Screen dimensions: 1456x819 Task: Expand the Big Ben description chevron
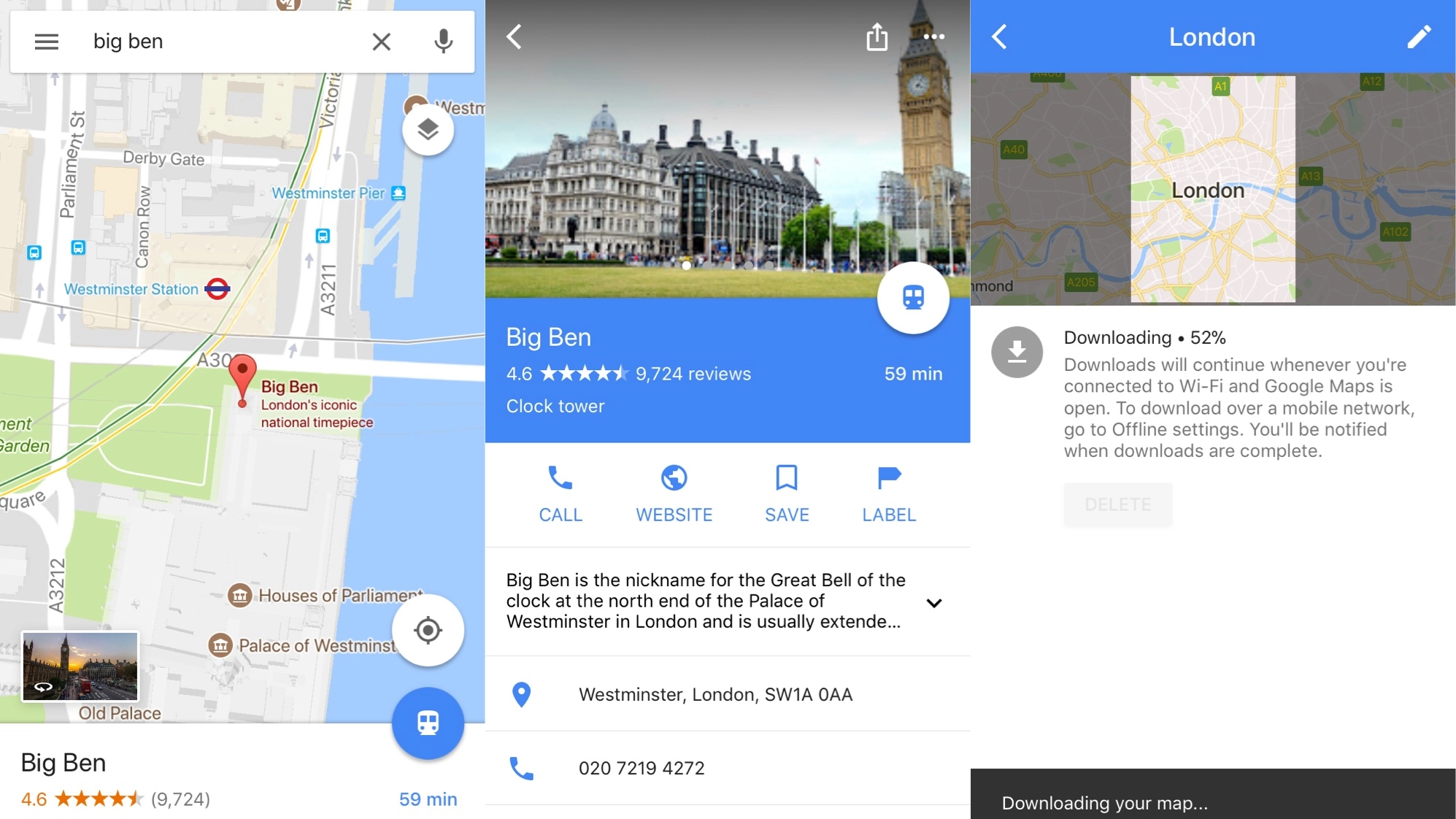(x=933, y=603)
